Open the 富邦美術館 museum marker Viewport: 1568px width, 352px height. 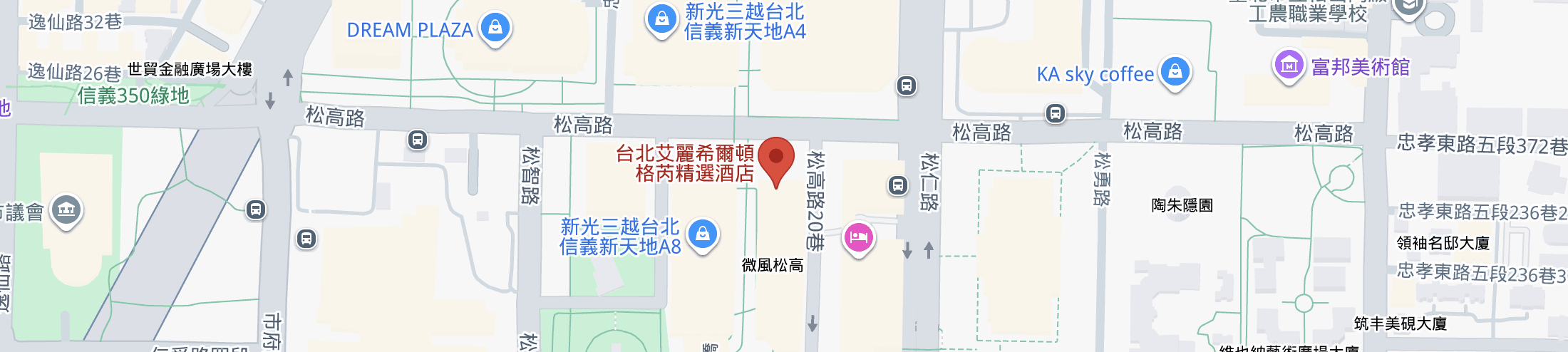[1289, 66]
